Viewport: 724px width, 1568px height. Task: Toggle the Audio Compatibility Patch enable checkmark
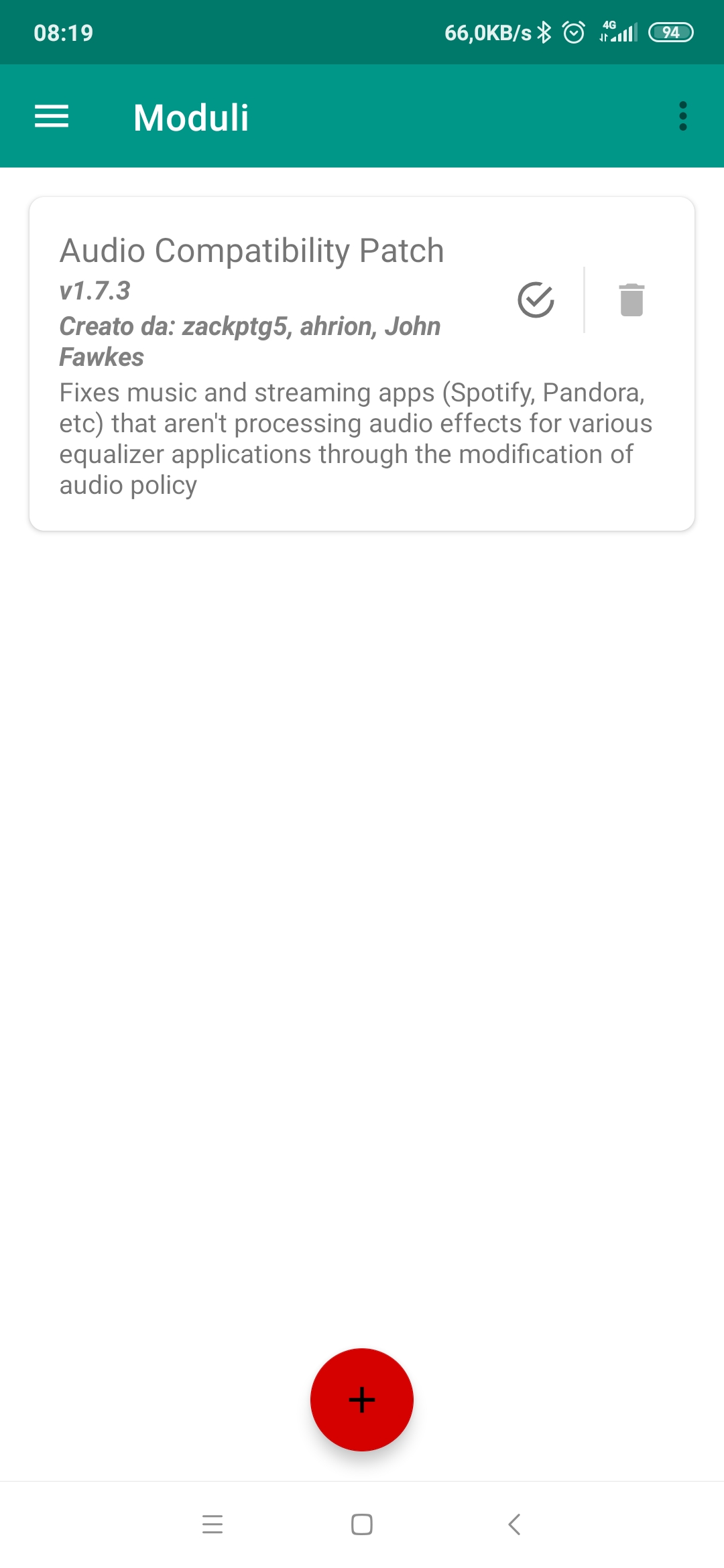536,300
